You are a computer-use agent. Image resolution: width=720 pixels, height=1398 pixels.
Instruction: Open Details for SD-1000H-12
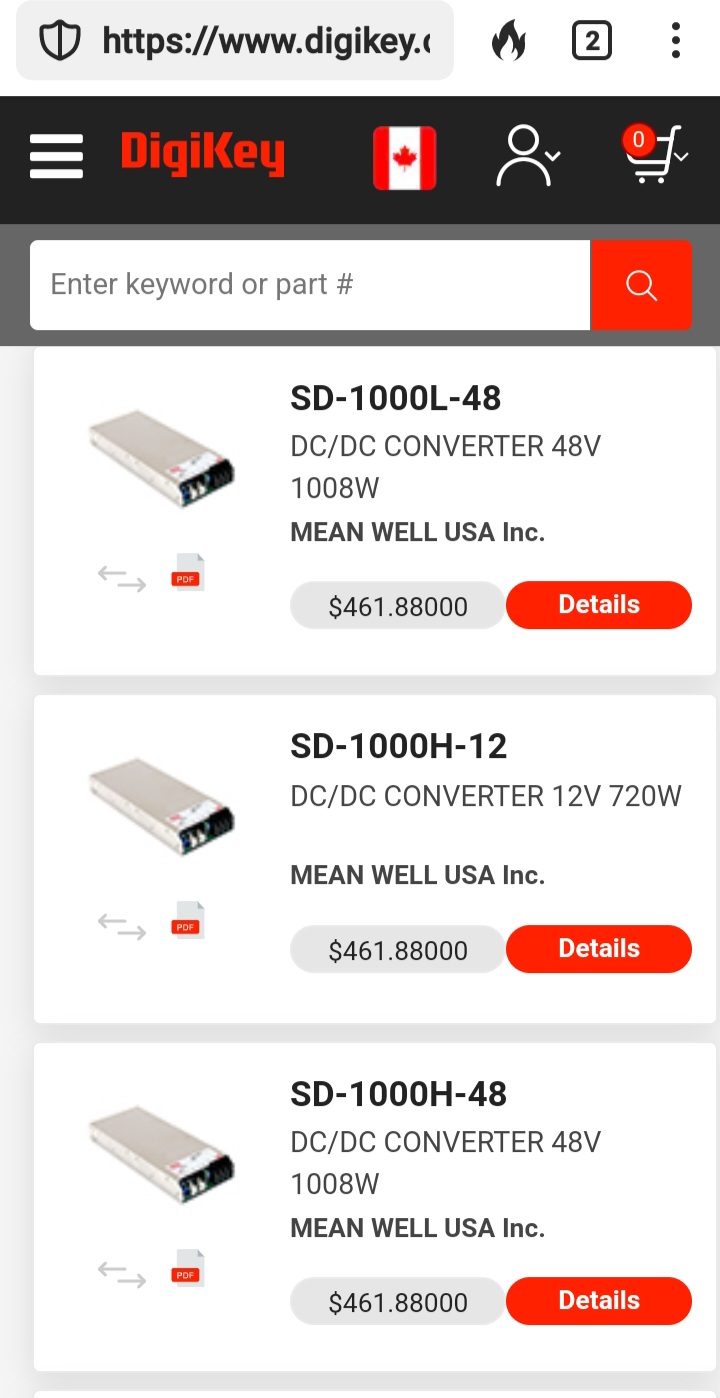[x=598, y=948]
